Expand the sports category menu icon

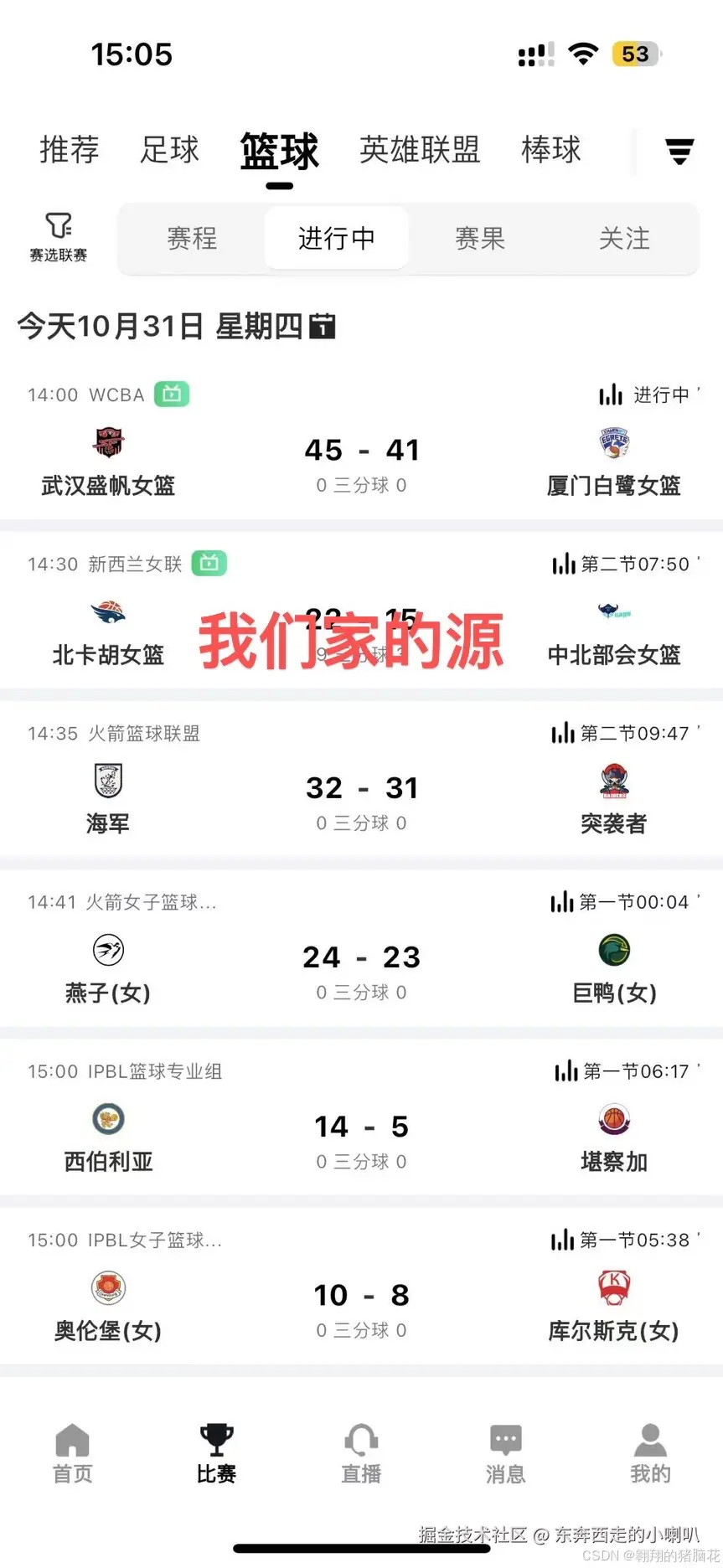679,152
